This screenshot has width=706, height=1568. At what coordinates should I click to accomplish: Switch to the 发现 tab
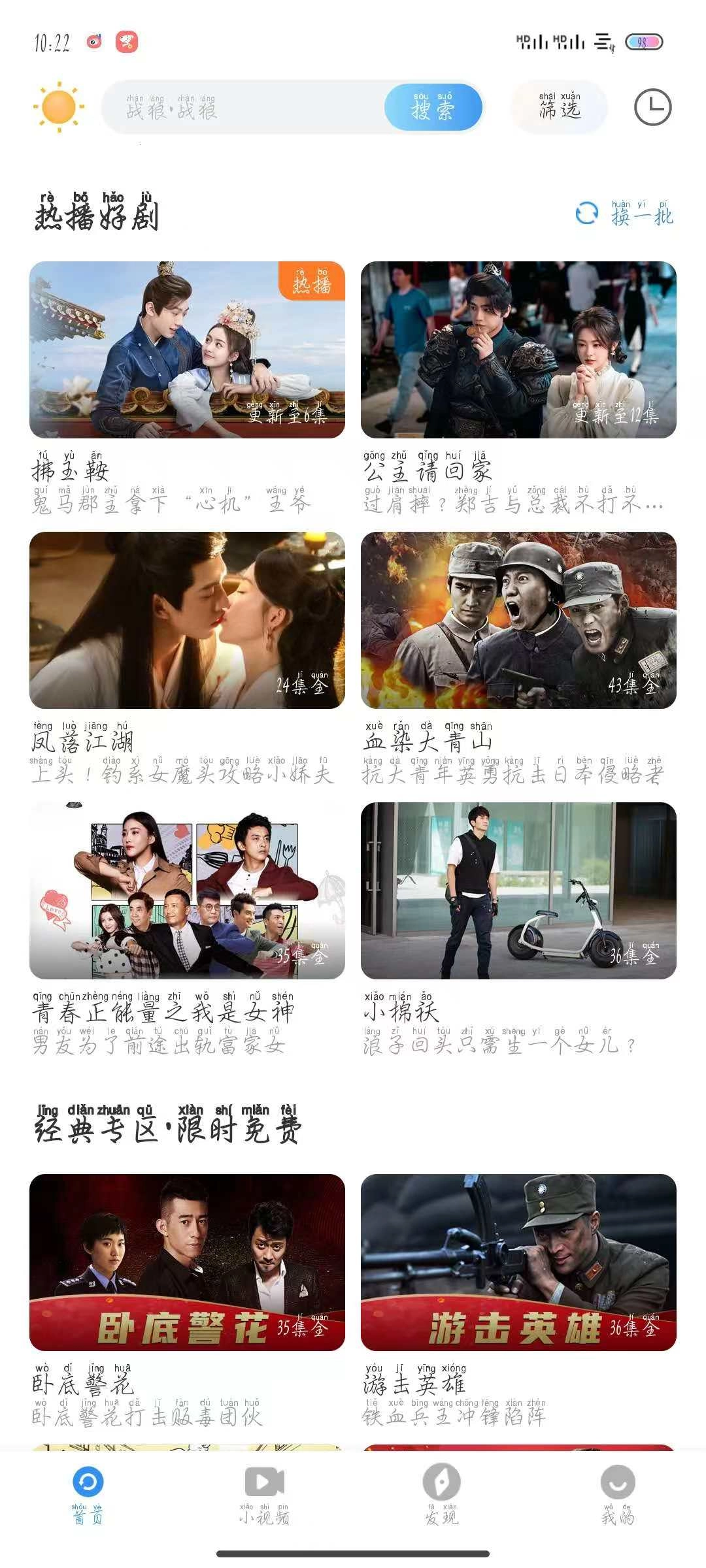coord(442,1494)
